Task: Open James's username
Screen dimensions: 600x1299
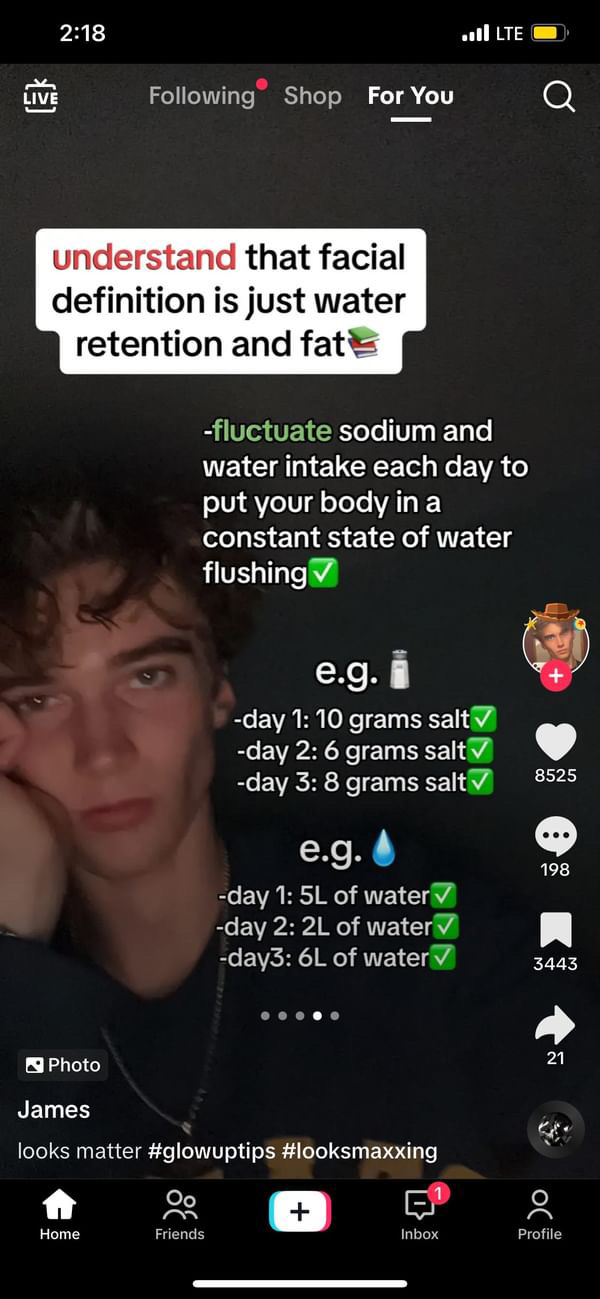Action: tap(54, 1110)
